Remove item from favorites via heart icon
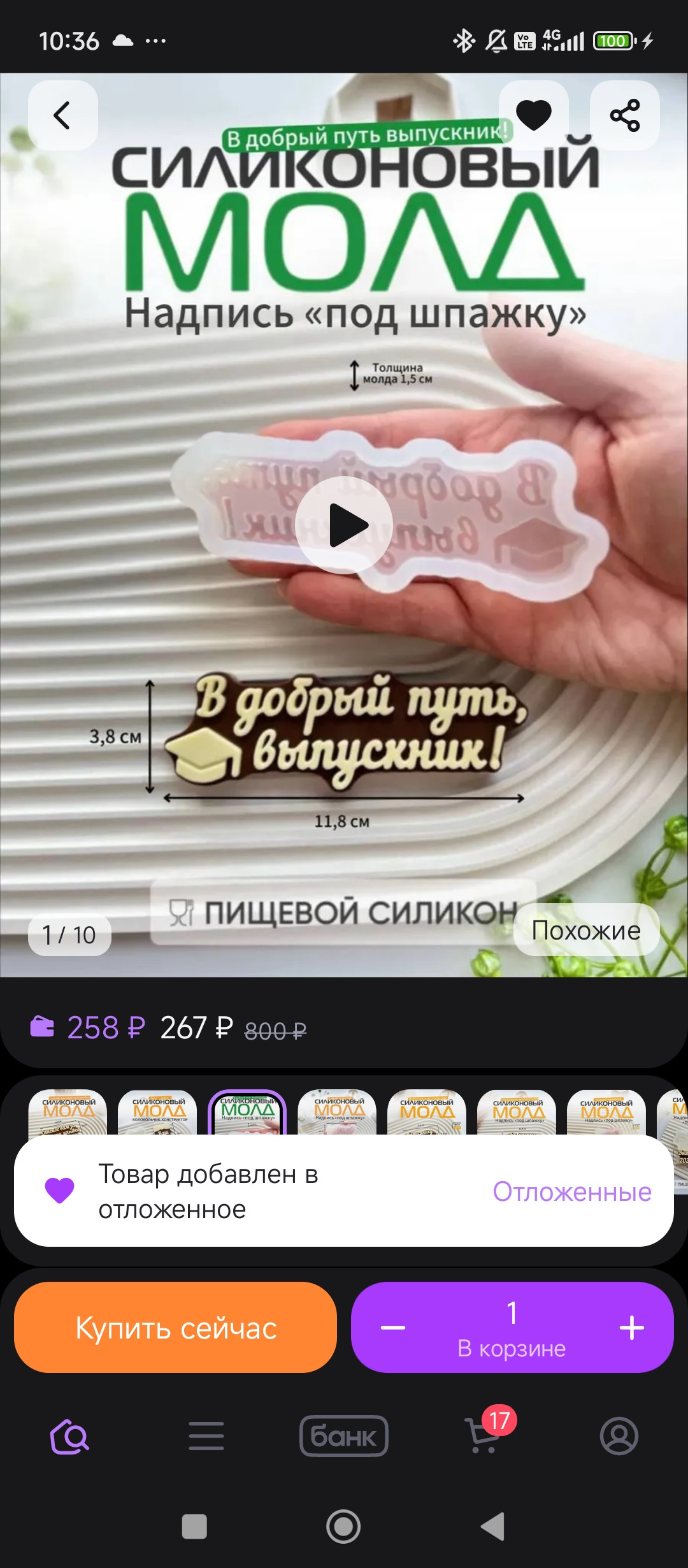The height and width of the screenshot is (1568, 688). (533, 115)
